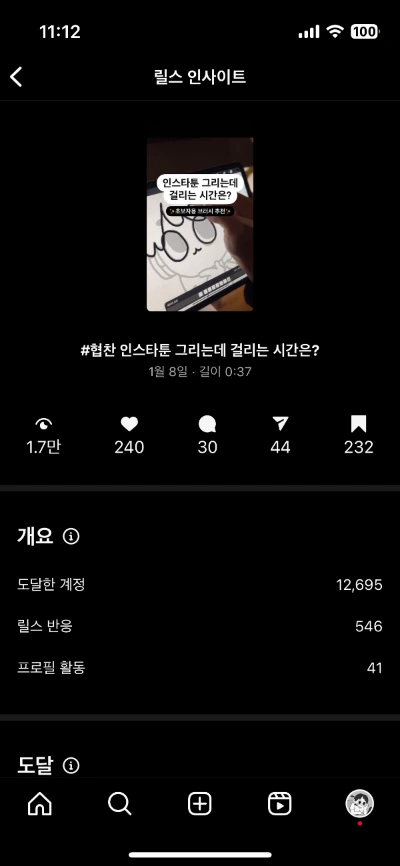Open the Profile tab avatar
The width and height of the screenshot is (400, 866).
pyautogui.click(x=360, y=804)
